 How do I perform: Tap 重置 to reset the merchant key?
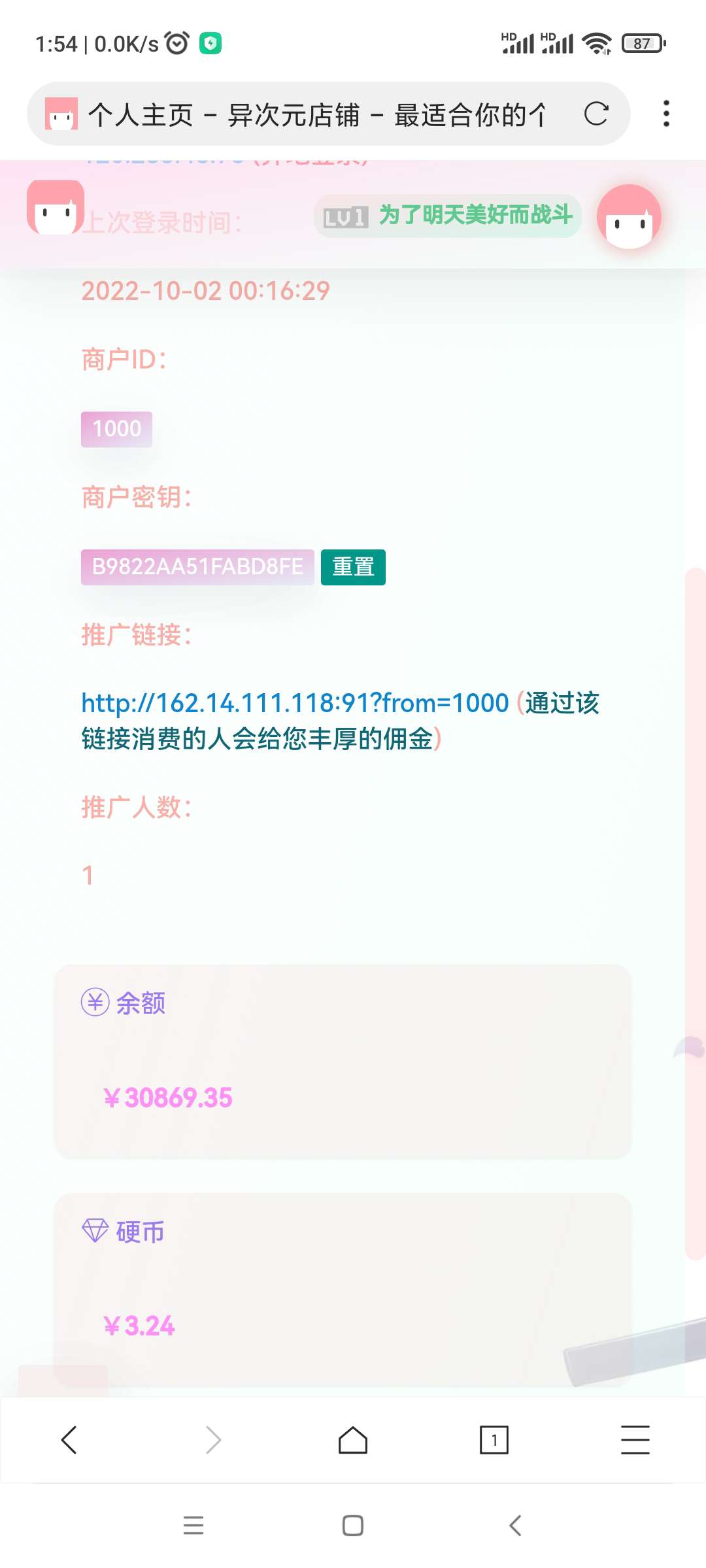pyautogui.click(x=353, y=566)
